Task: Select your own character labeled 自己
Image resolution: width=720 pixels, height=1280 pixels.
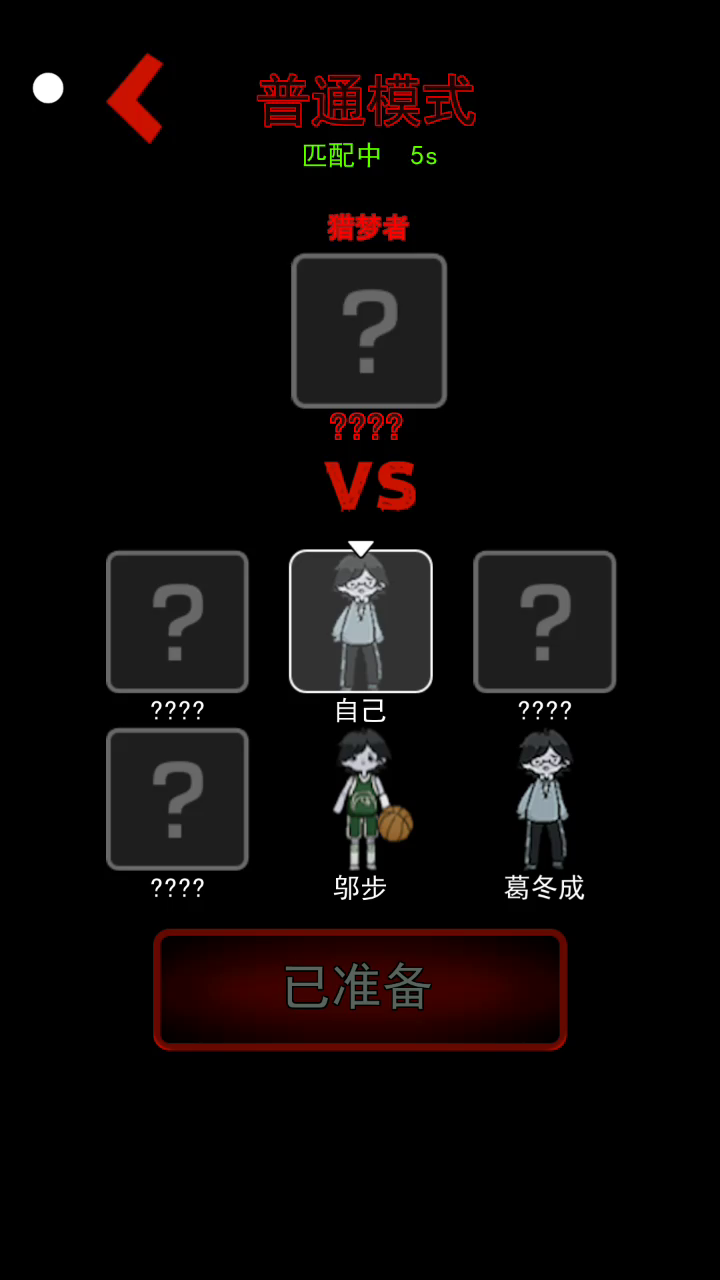Action: click(x=361, y=621)
